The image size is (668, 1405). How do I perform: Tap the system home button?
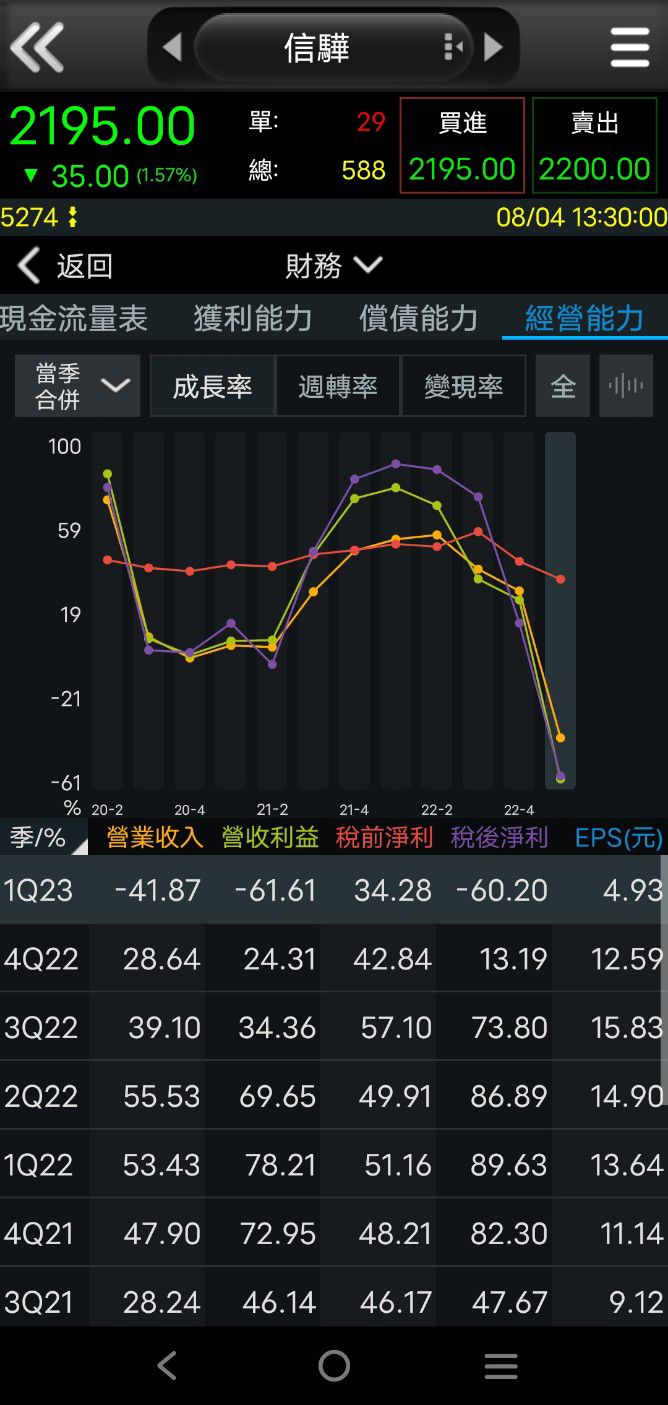point(334,1365)
